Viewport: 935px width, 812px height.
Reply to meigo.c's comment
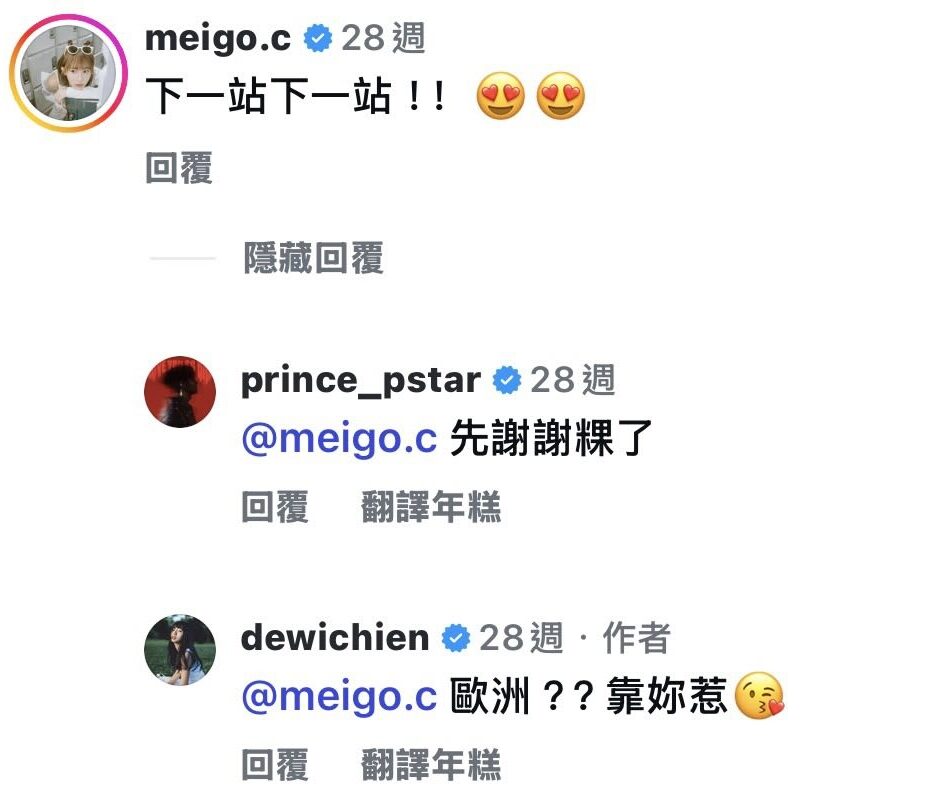[x=179, y=169]
